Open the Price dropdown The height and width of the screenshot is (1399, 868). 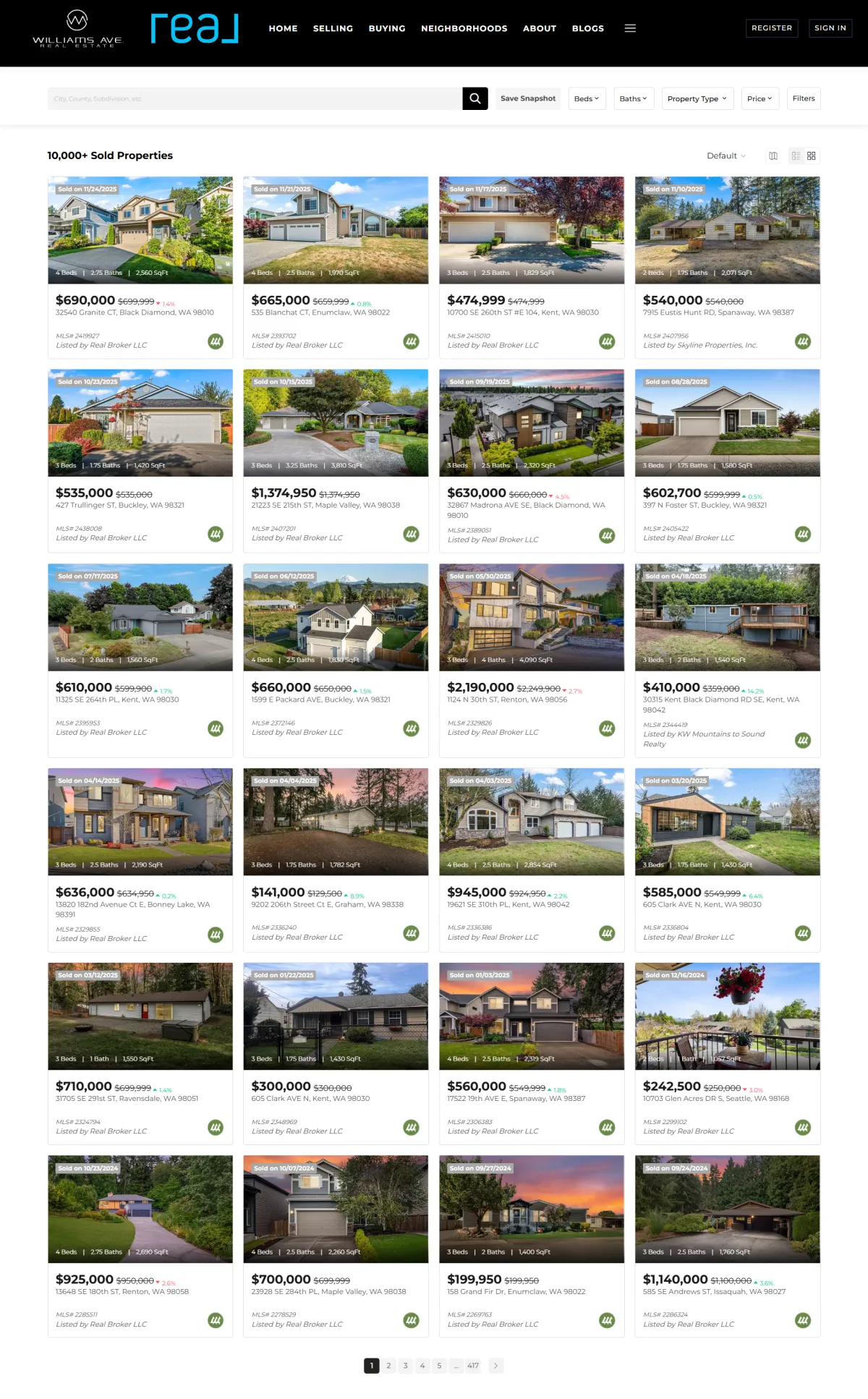pyautogui.click(x=759, y=98)
